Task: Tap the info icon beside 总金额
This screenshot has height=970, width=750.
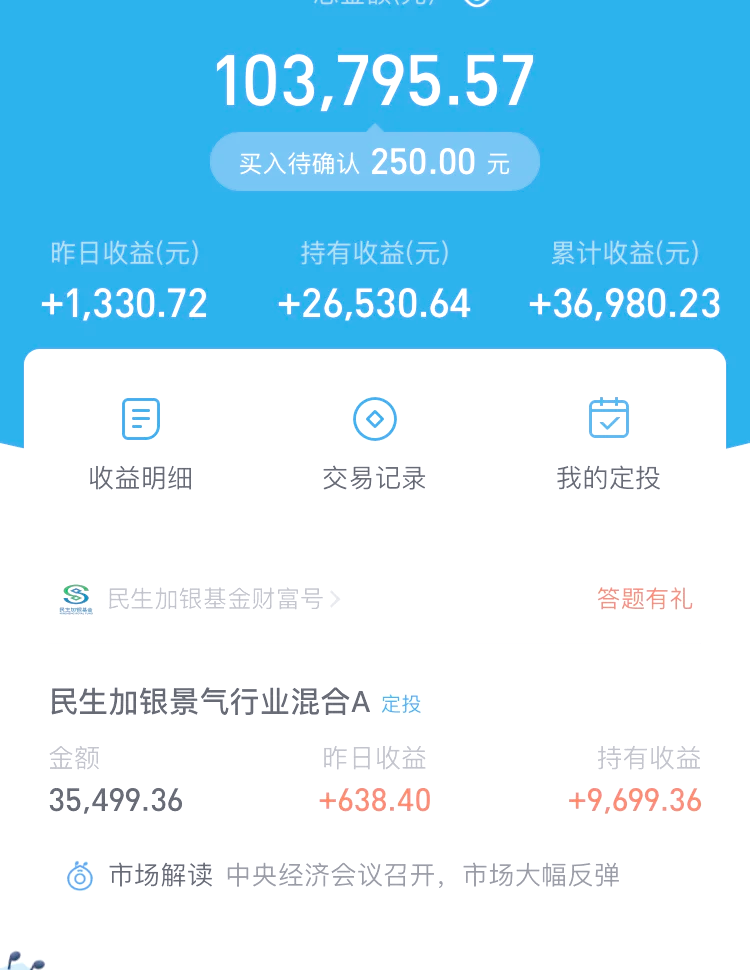Action: tap(475, 5)
